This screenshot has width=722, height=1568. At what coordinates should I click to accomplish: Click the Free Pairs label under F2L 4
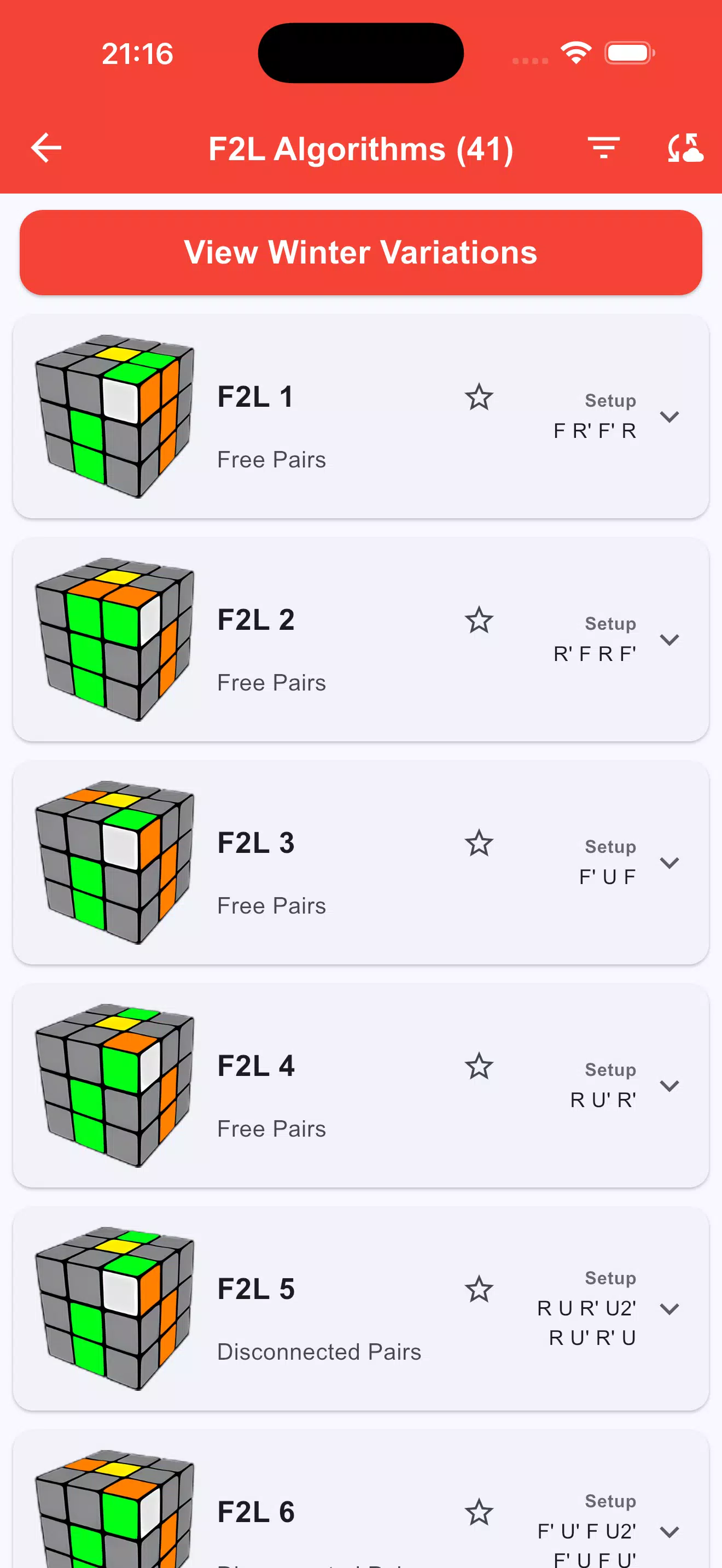point(271,1128)
